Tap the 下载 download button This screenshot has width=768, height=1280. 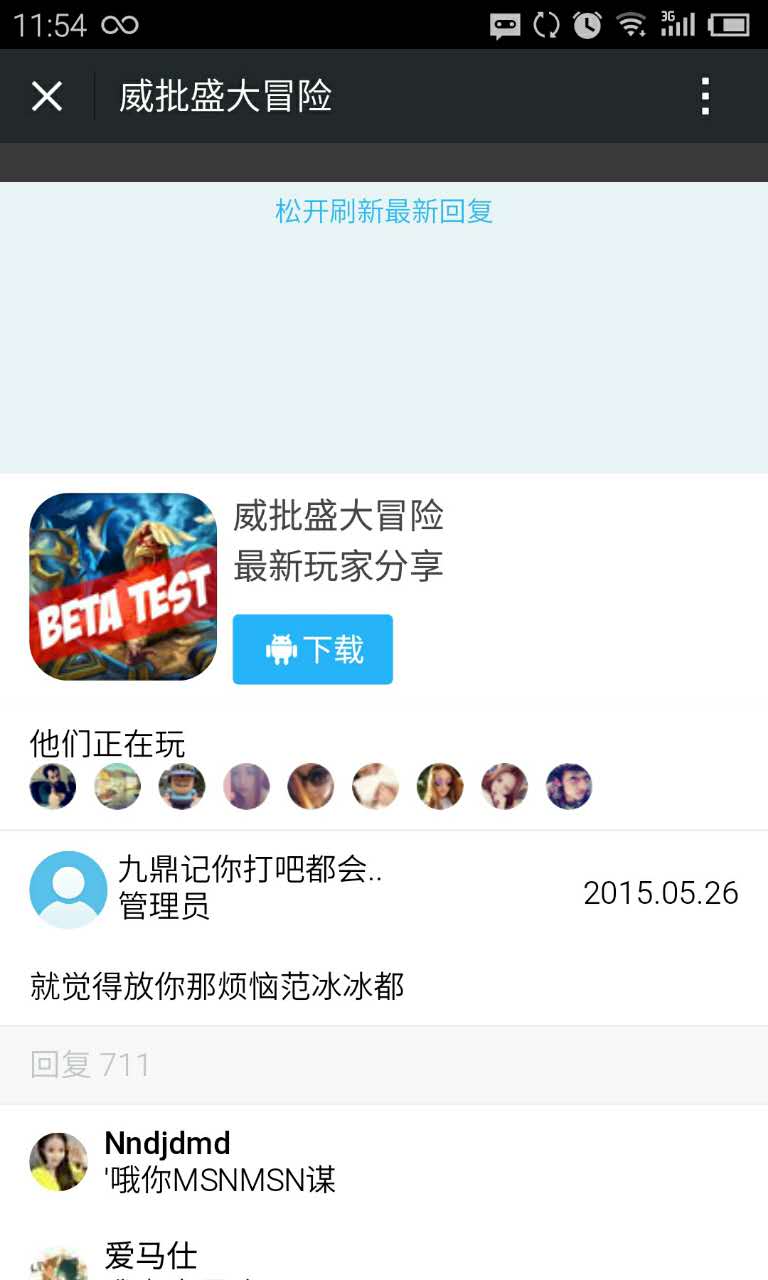pyautogui.click(x=313, y=650)
